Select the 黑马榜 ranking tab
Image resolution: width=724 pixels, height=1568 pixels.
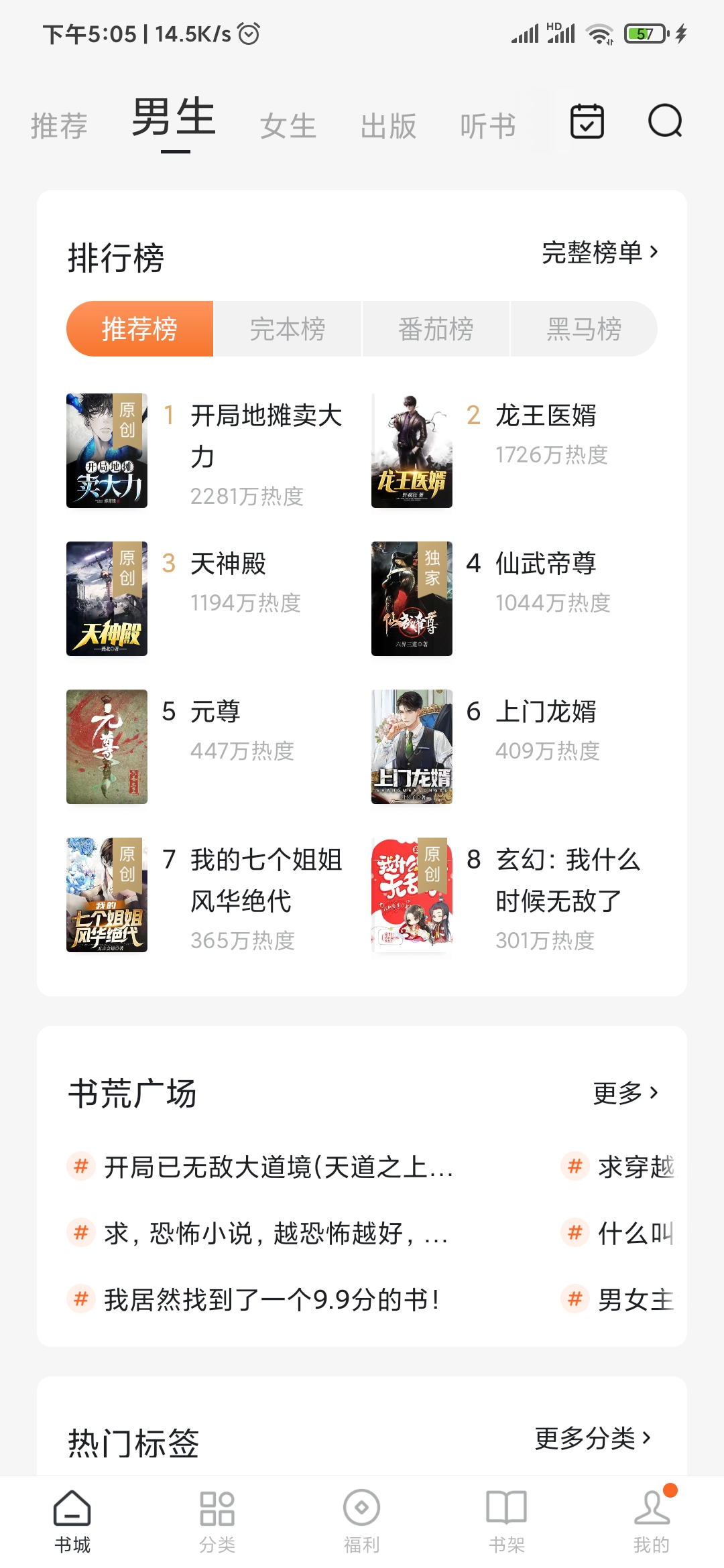pos(584,329)
